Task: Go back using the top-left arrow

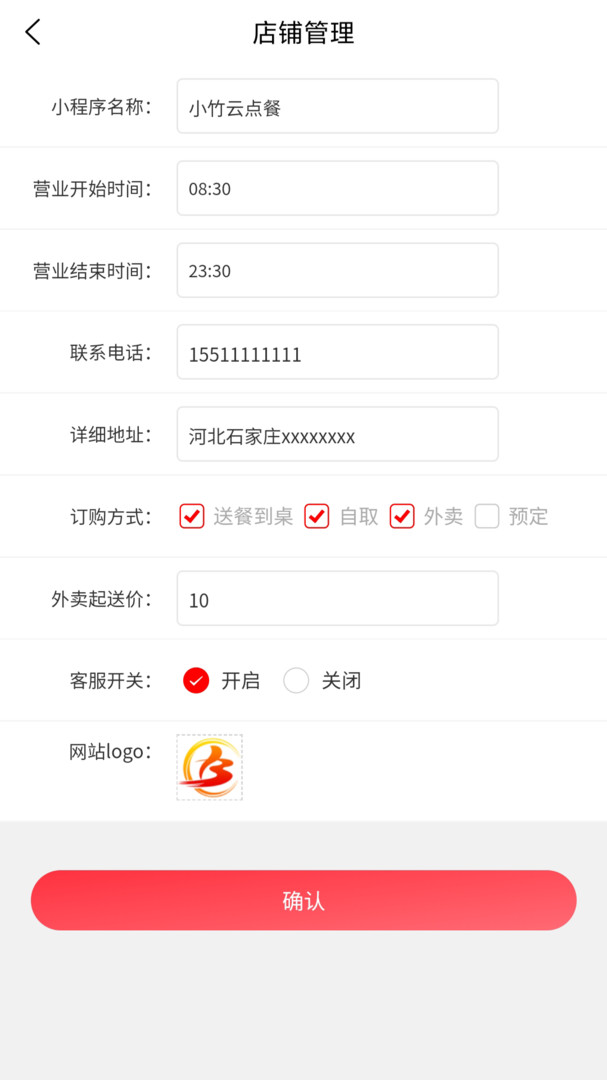Action: pos(32,32)
